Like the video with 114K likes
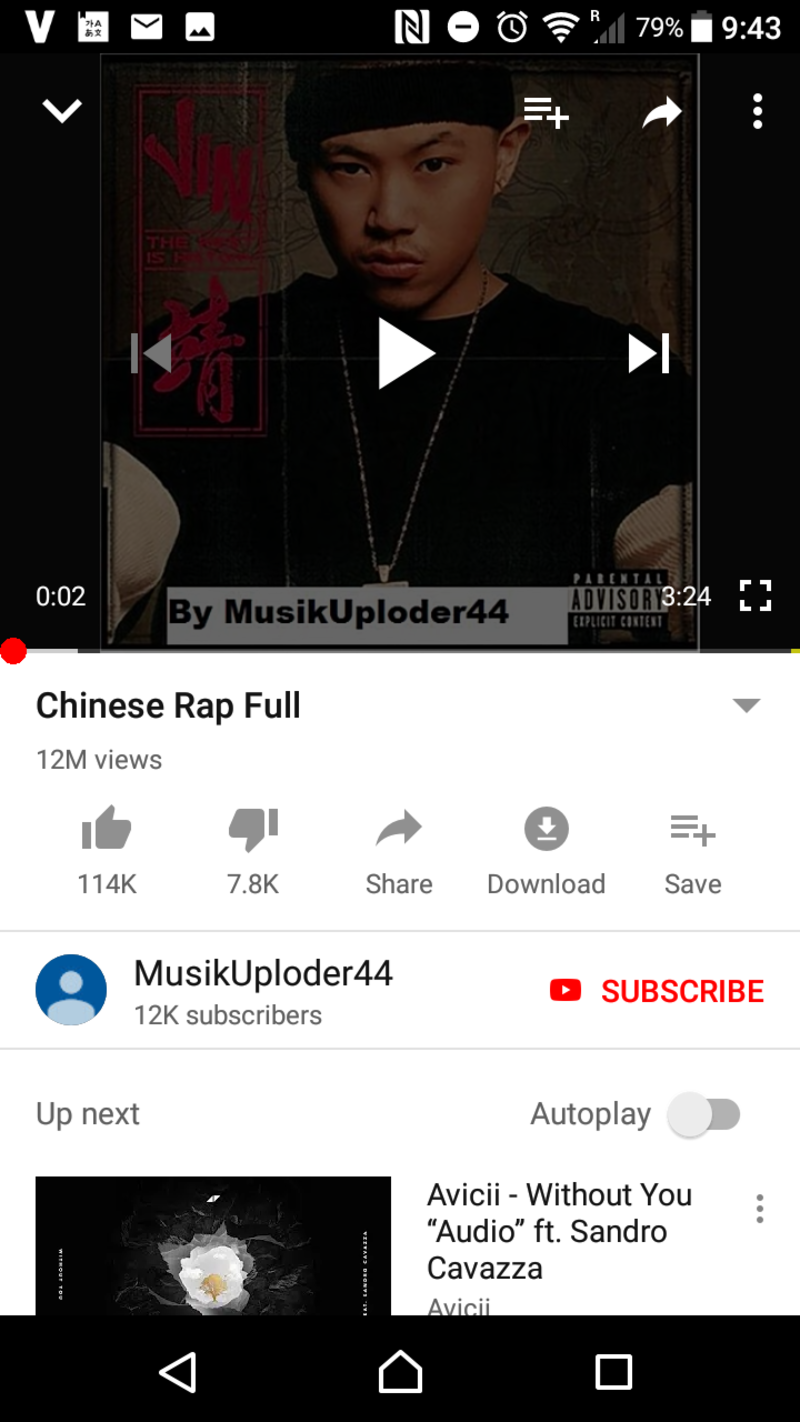This screenshot has height=1422, width=800. pos(107,850)
